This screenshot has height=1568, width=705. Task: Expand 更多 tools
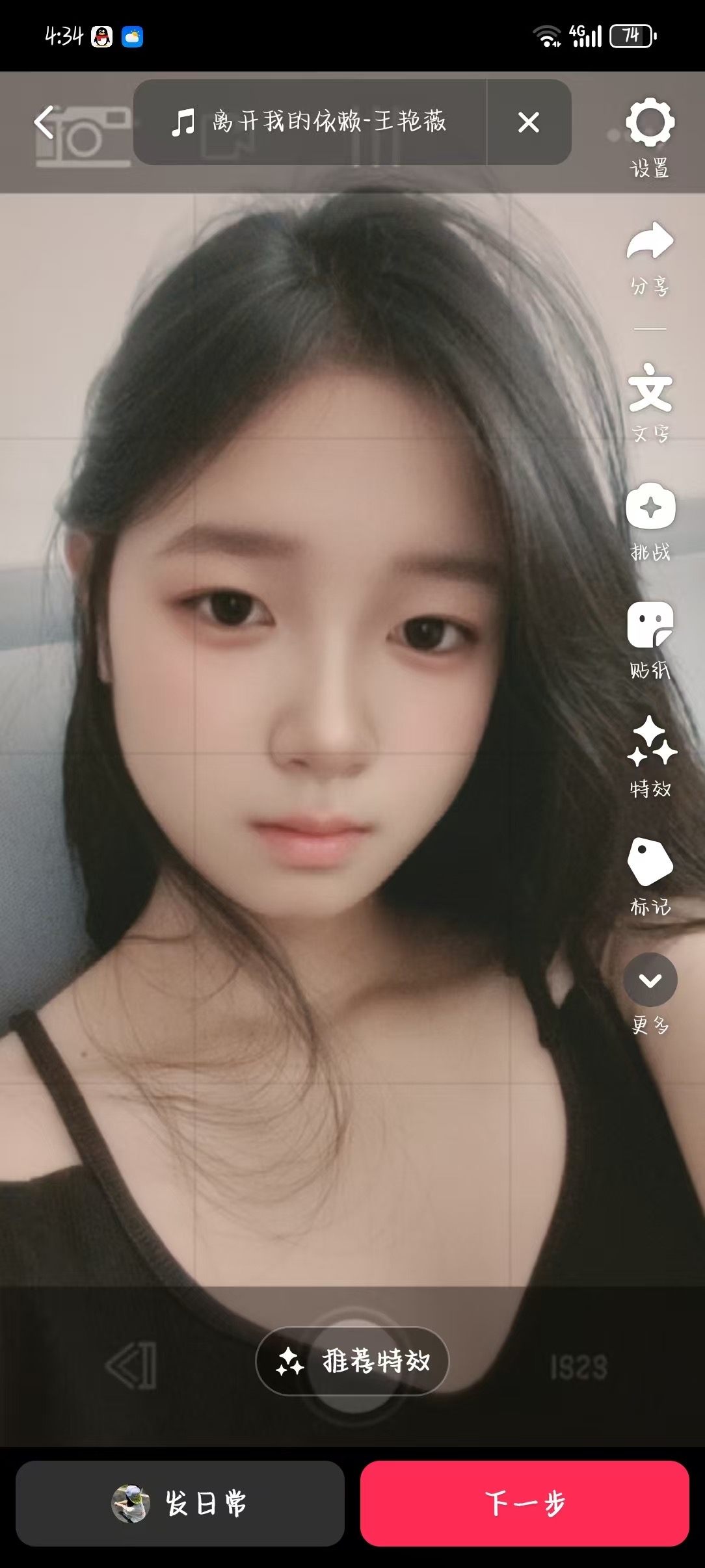pos(650,992)
